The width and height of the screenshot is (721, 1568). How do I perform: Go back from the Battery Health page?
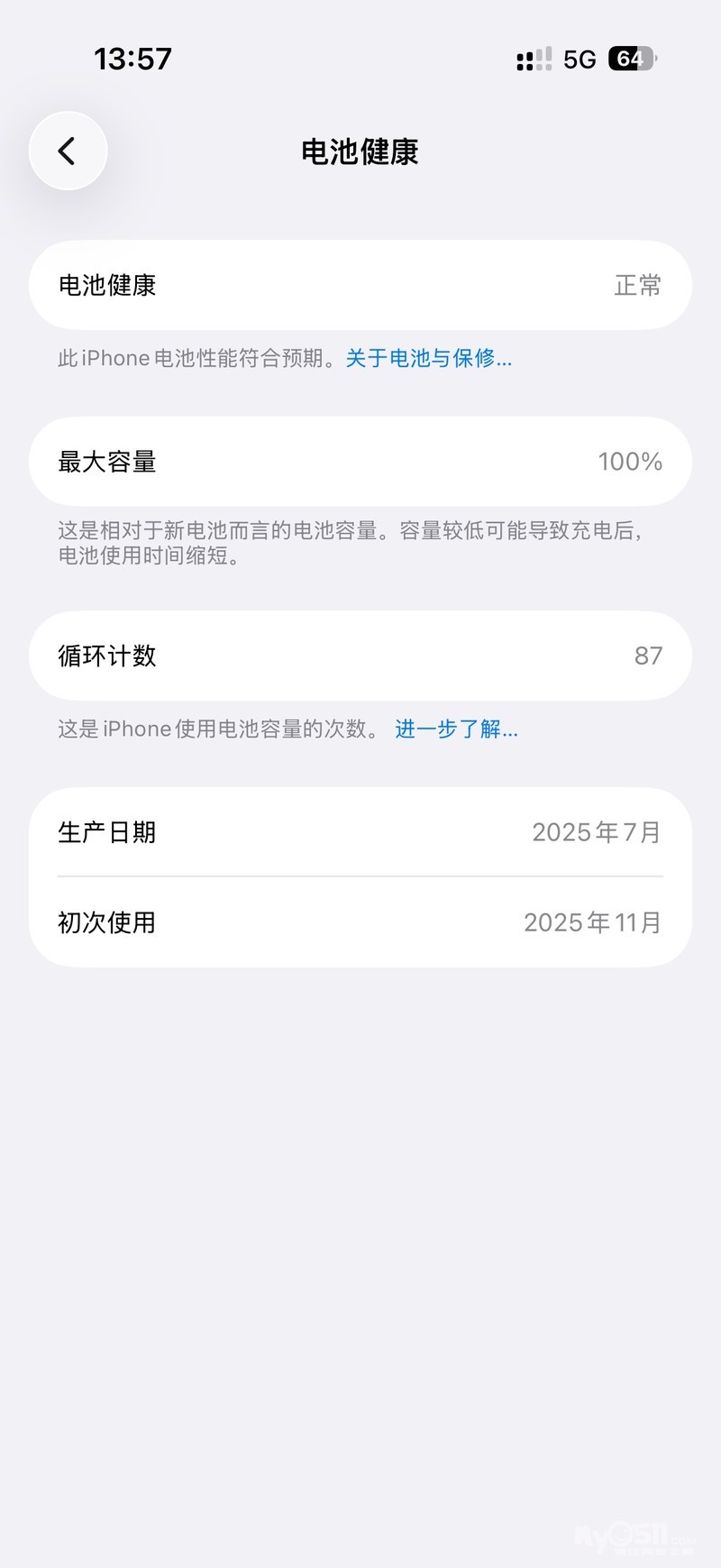[68, 151]
